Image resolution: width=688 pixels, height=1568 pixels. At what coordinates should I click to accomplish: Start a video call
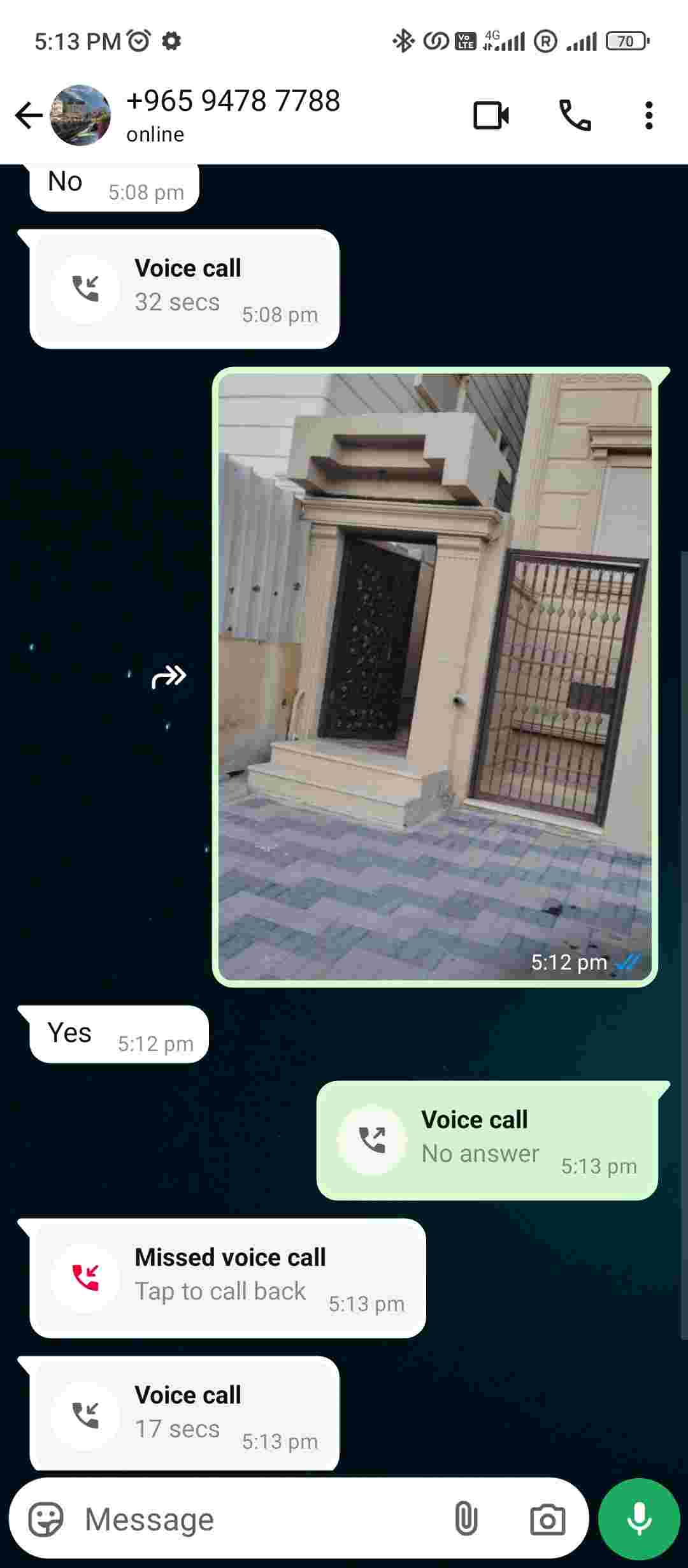(x=491, y=115)
